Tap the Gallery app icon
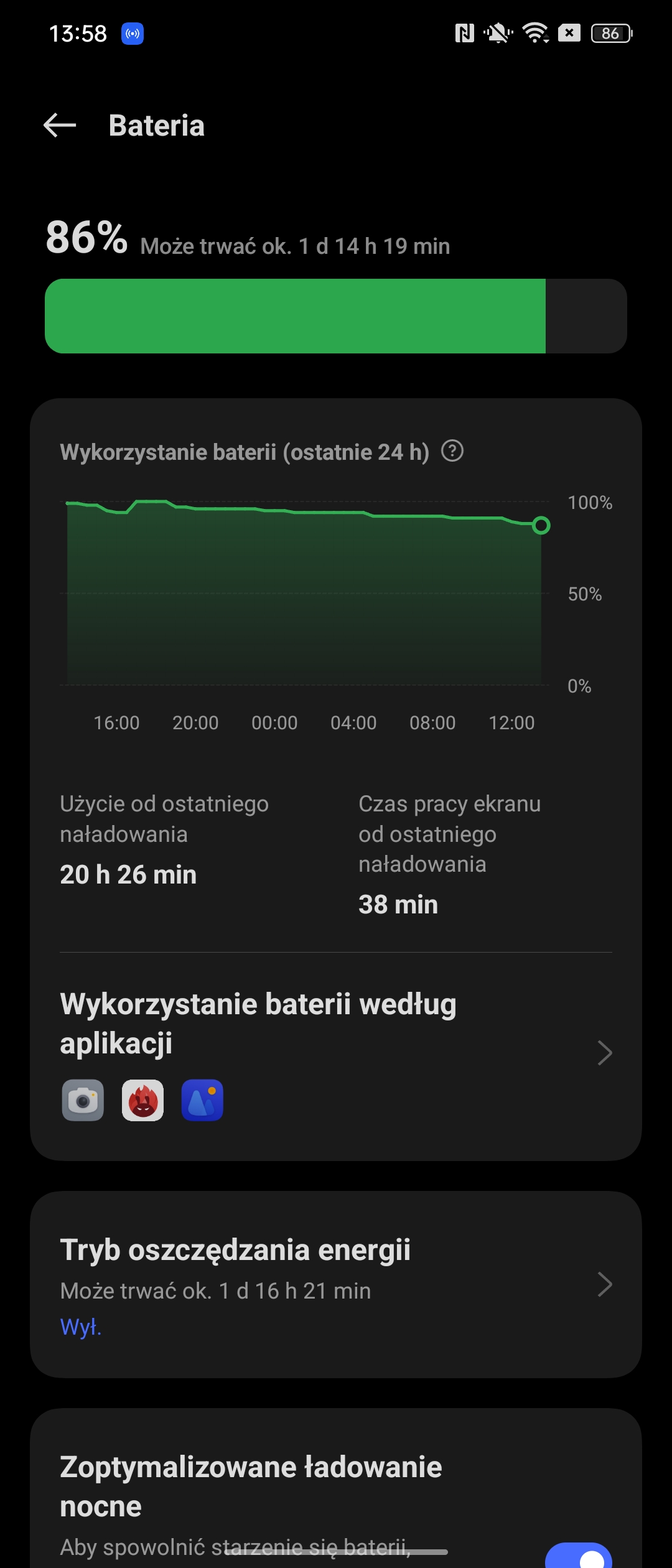The image size is (672, 1568). click(203, 1100)
